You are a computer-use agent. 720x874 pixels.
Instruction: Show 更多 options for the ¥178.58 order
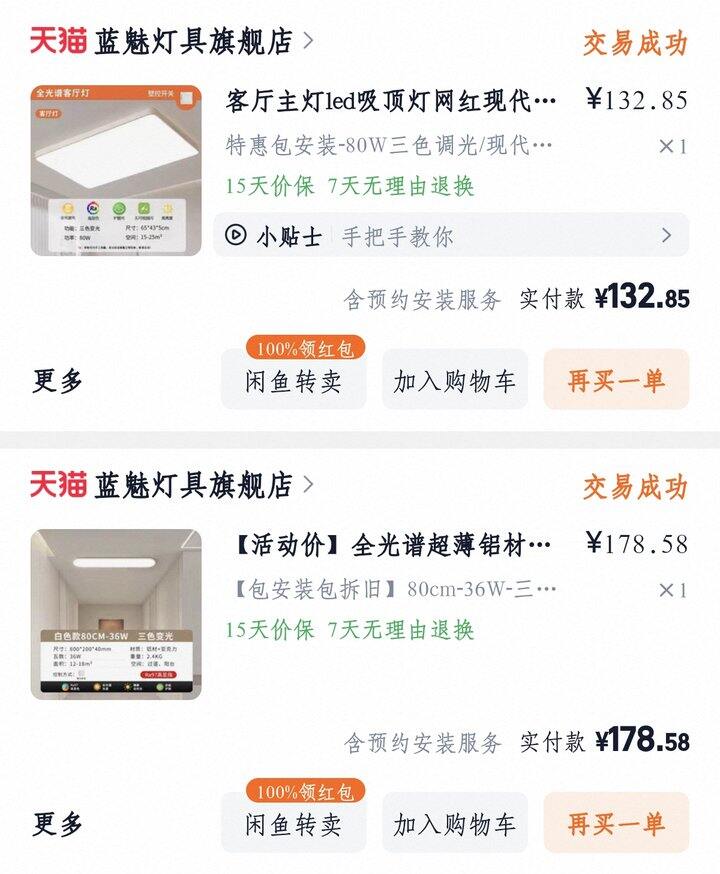point(58,825)
